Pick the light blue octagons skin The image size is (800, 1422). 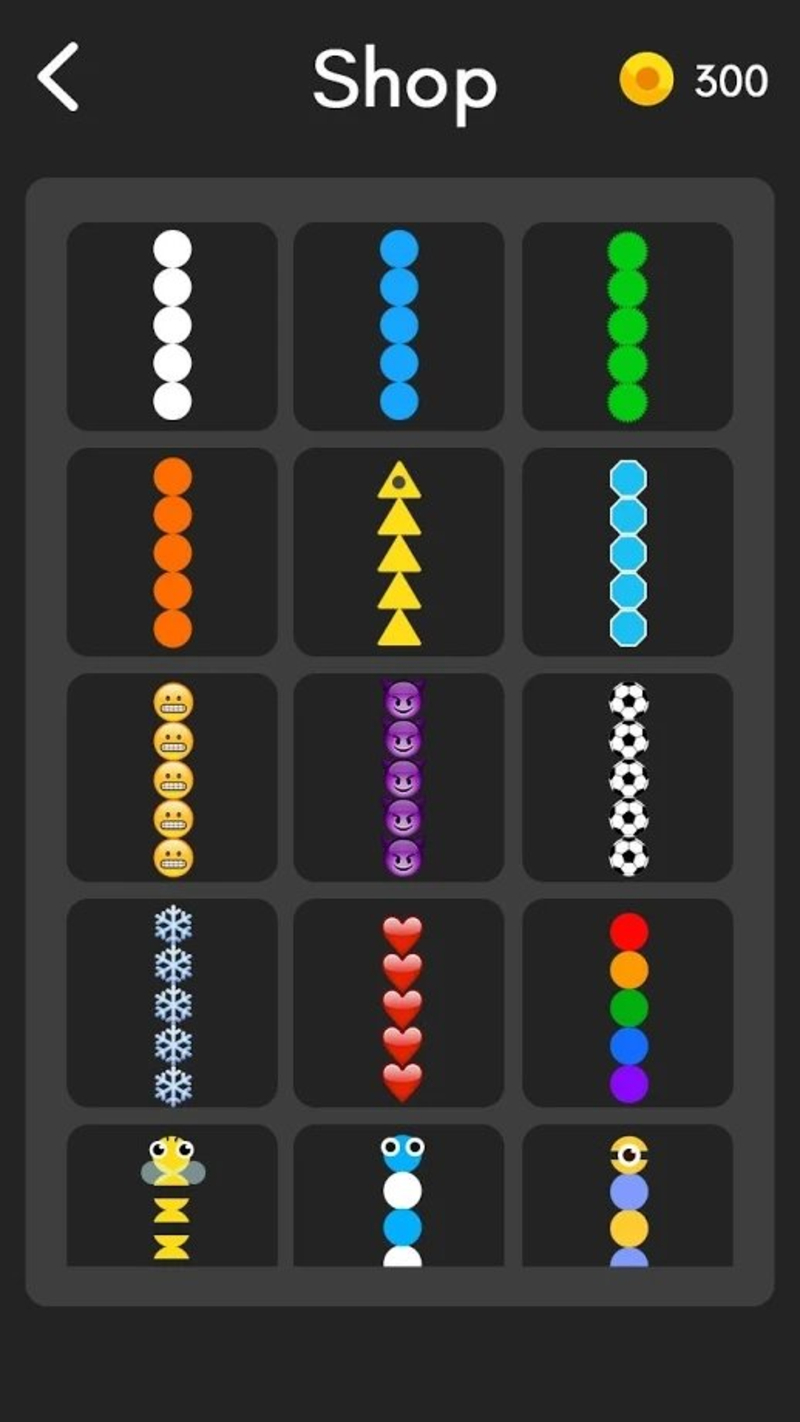pos(627,552)
